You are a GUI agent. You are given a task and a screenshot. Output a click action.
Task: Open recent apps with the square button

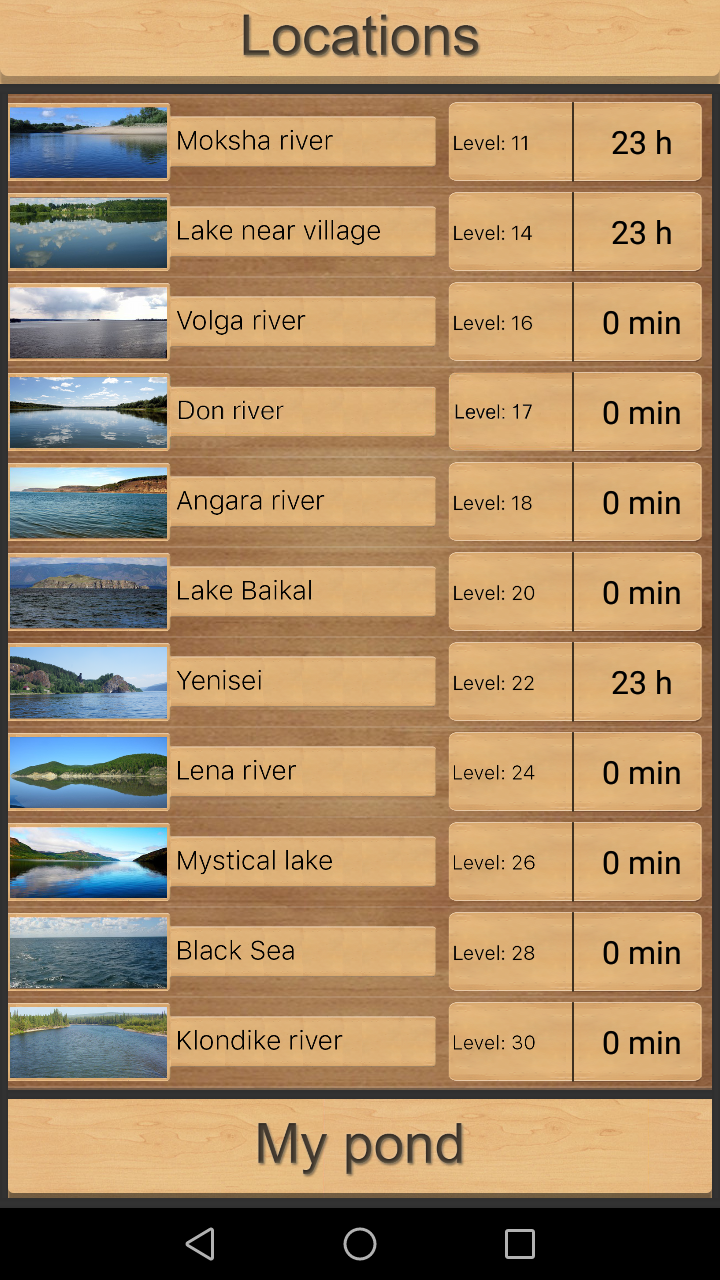[x=520, y=1243]
